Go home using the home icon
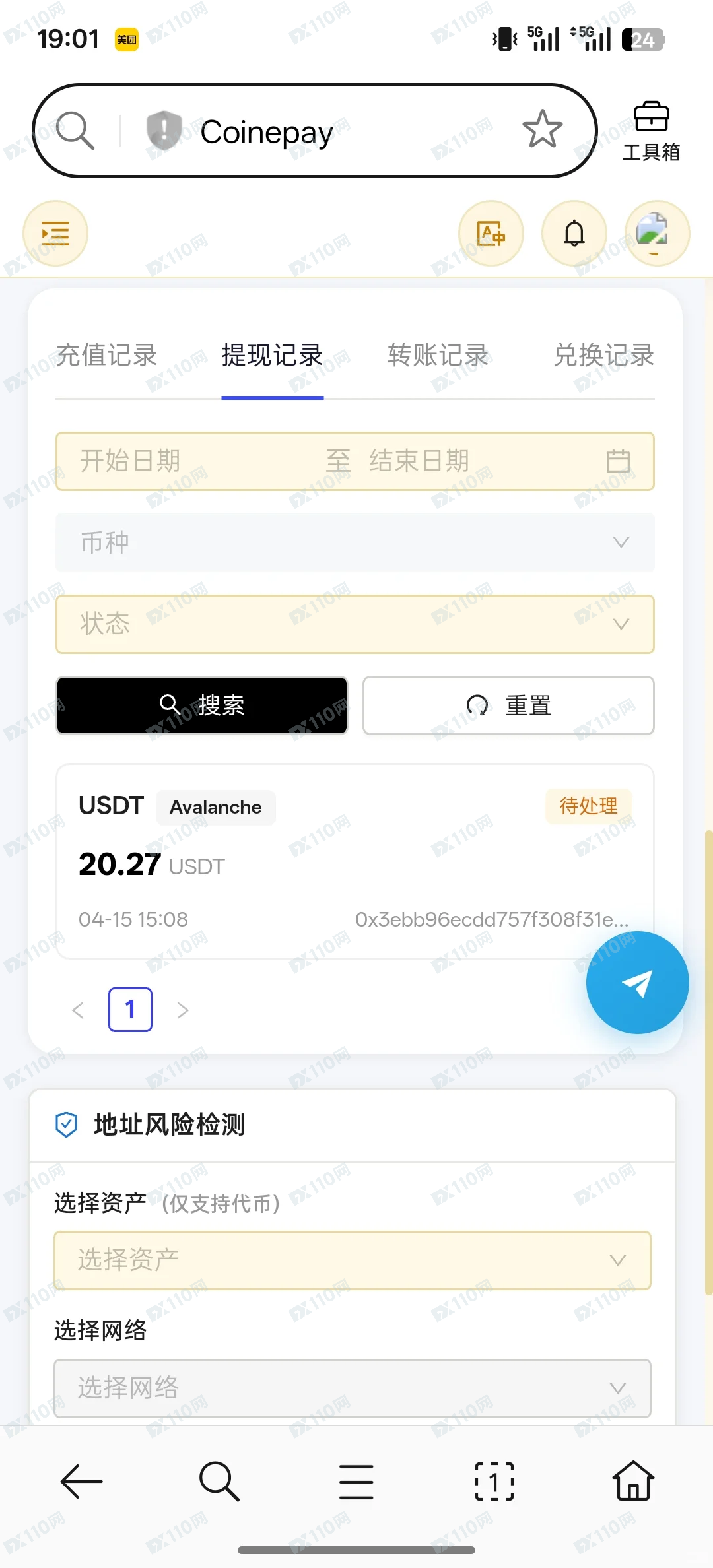This screenshot has height=1568, width=713. coord(631,1482)
